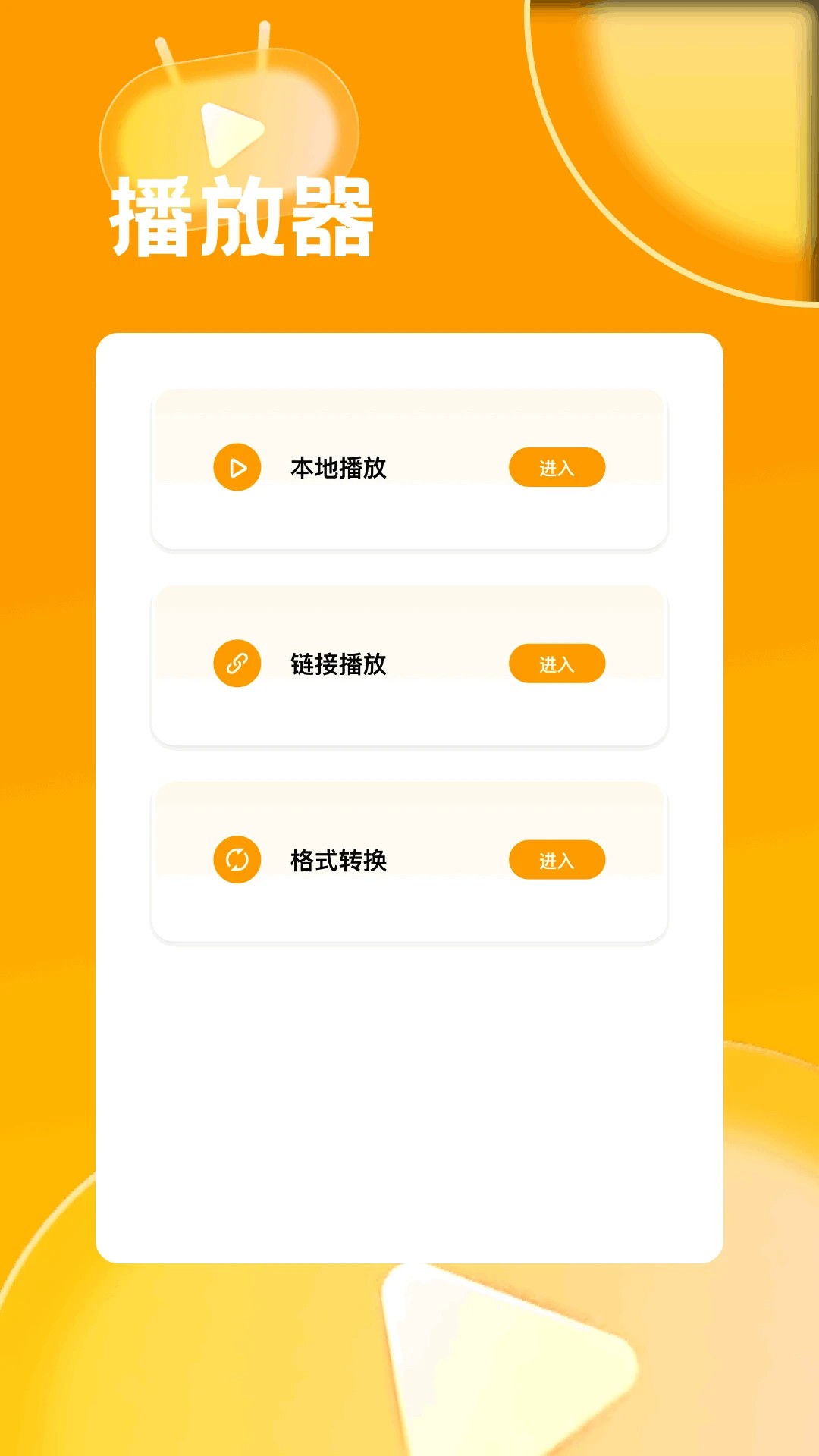The height and width of the screenshot is (1456, 819).
Task: Select the refresh-style format converter icon
Action: (237, 860)
